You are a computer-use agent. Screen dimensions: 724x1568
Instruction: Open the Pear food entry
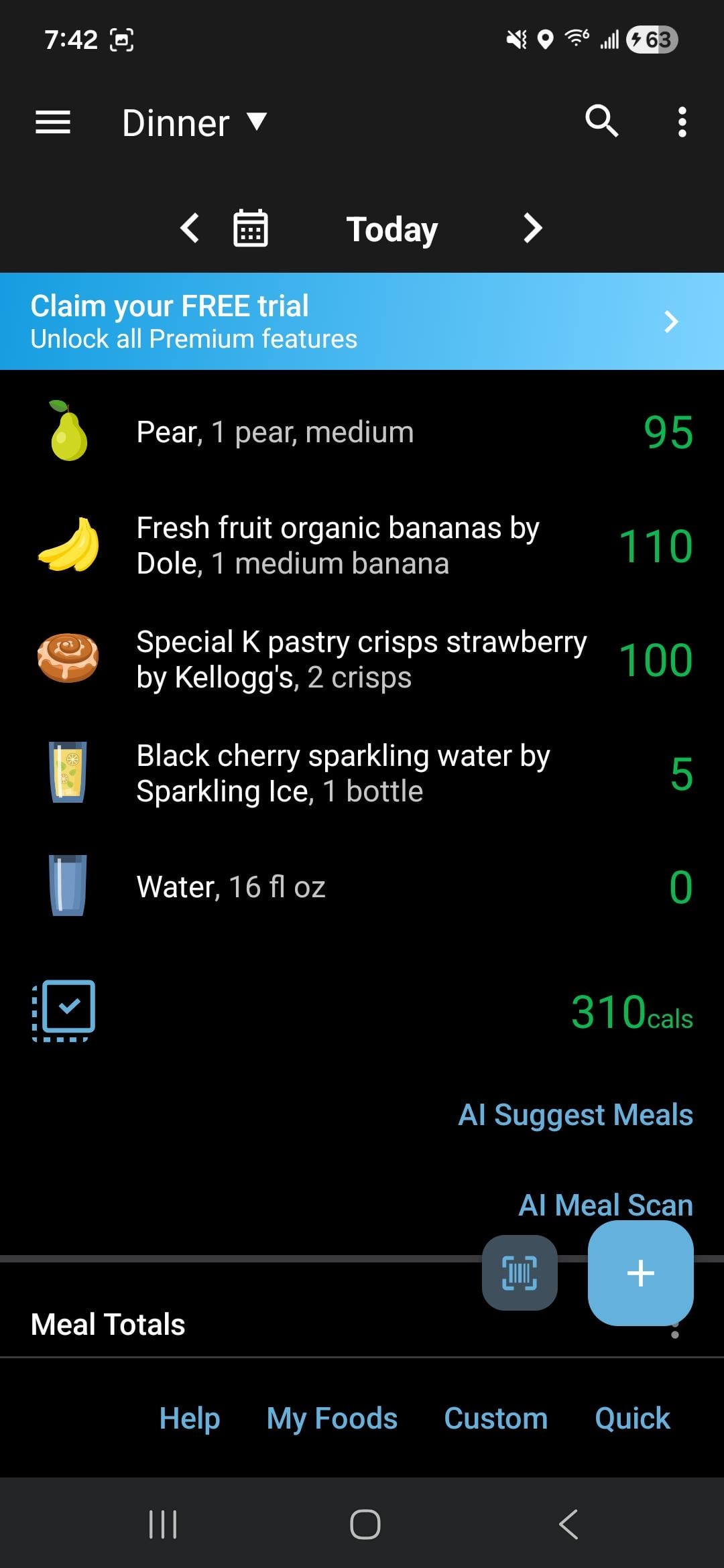[362, 432]
